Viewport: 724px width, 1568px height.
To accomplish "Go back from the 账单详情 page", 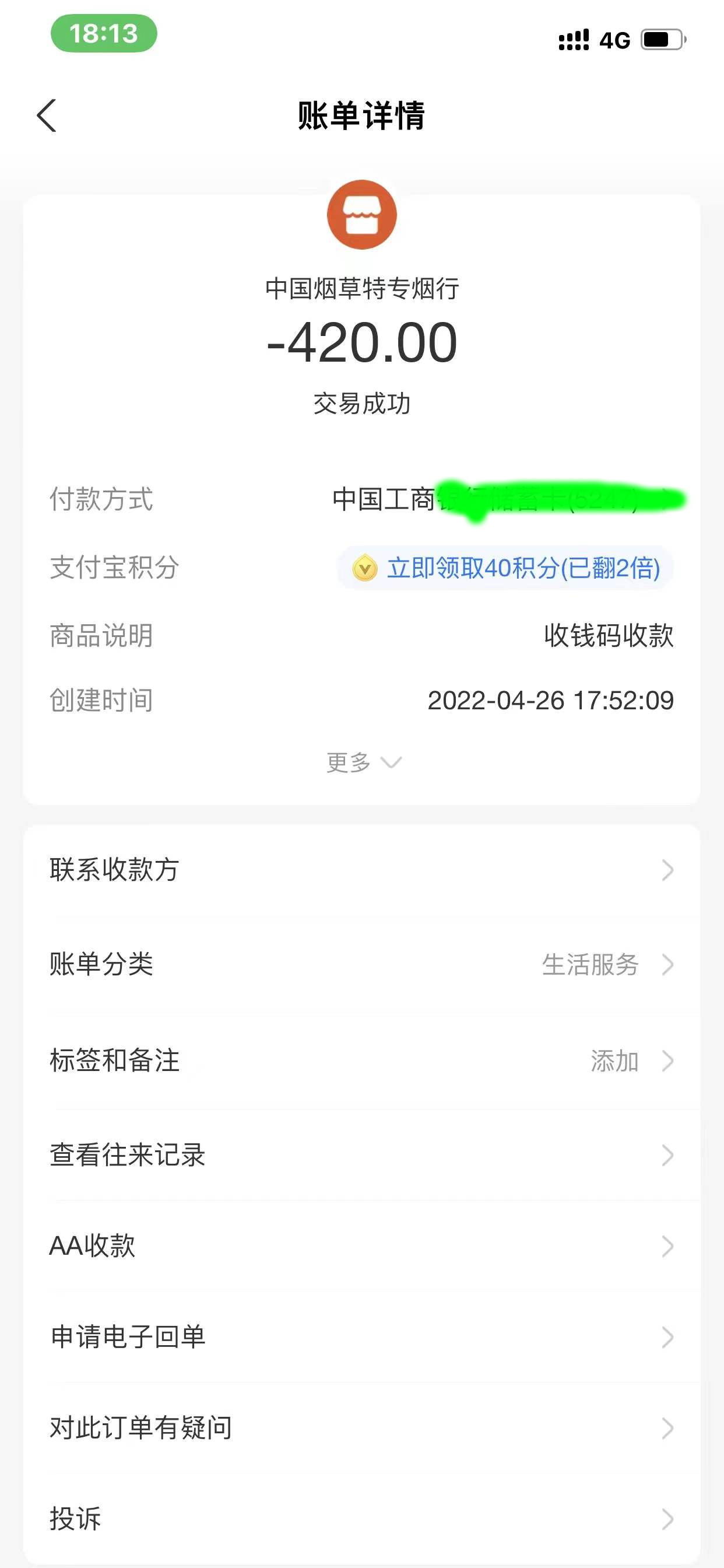I will [47, 116].
